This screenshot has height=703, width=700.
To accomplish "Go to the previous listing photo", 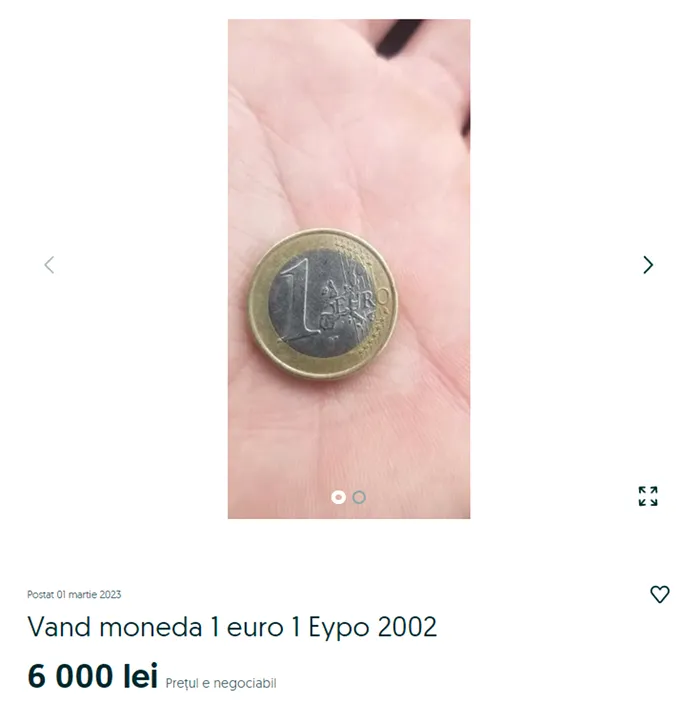I will pos(49,265).
